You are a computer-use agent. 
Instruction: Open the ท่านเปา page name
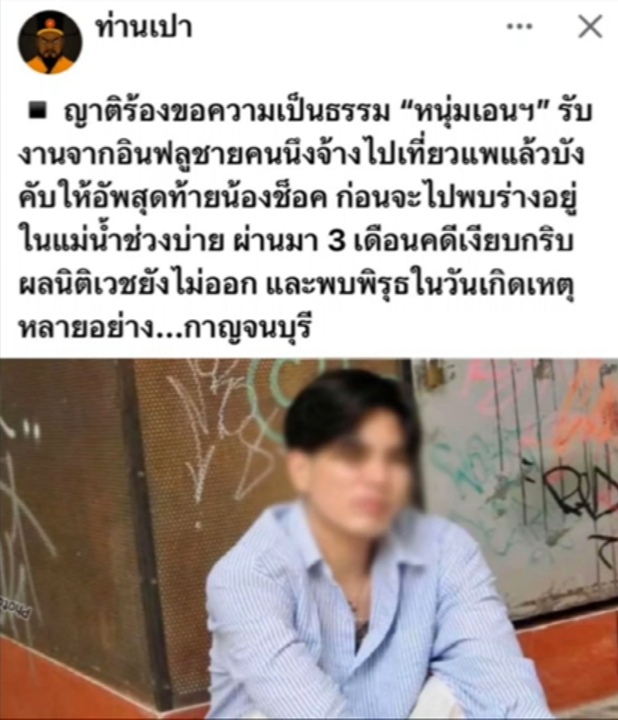pyautogui.click(x=143, y=27)
